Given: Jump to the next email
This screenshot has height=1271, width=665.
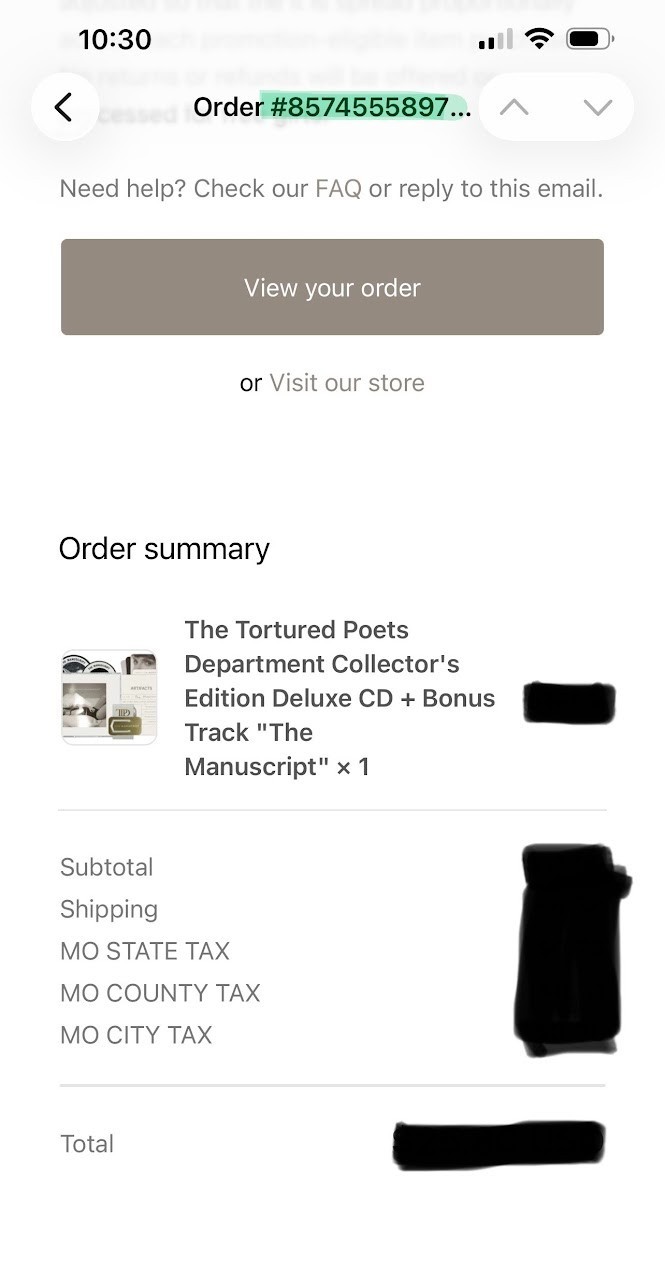Looking at the screenshot, I should (597, 107).
